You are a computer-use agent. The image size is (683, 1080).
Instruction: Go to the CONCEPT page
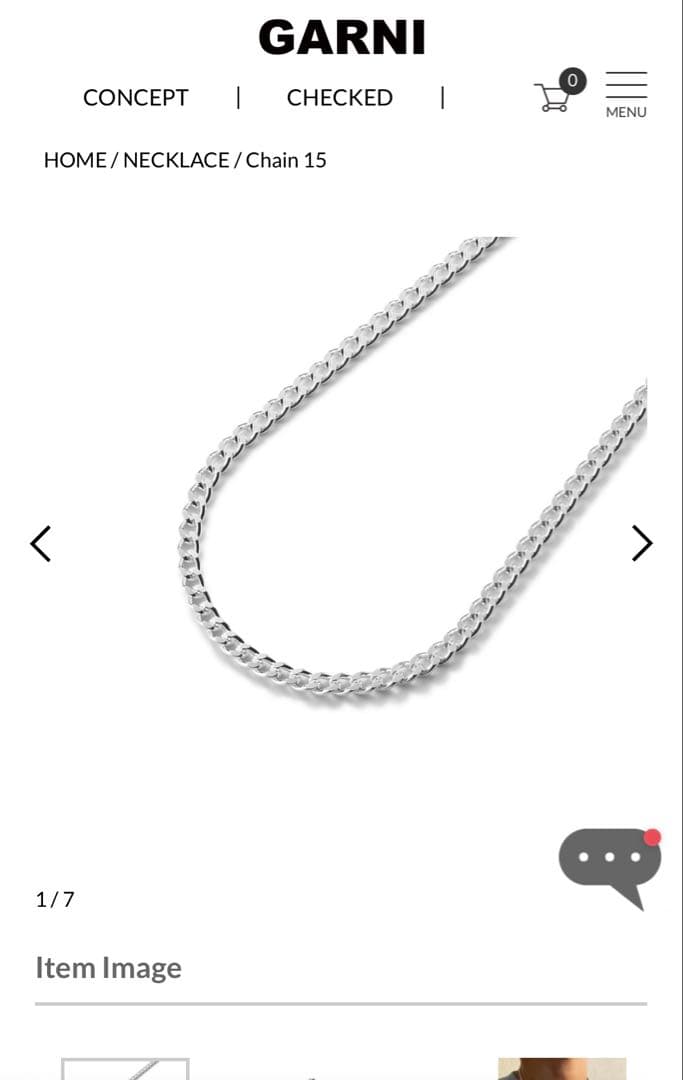[x=136, y=98]
